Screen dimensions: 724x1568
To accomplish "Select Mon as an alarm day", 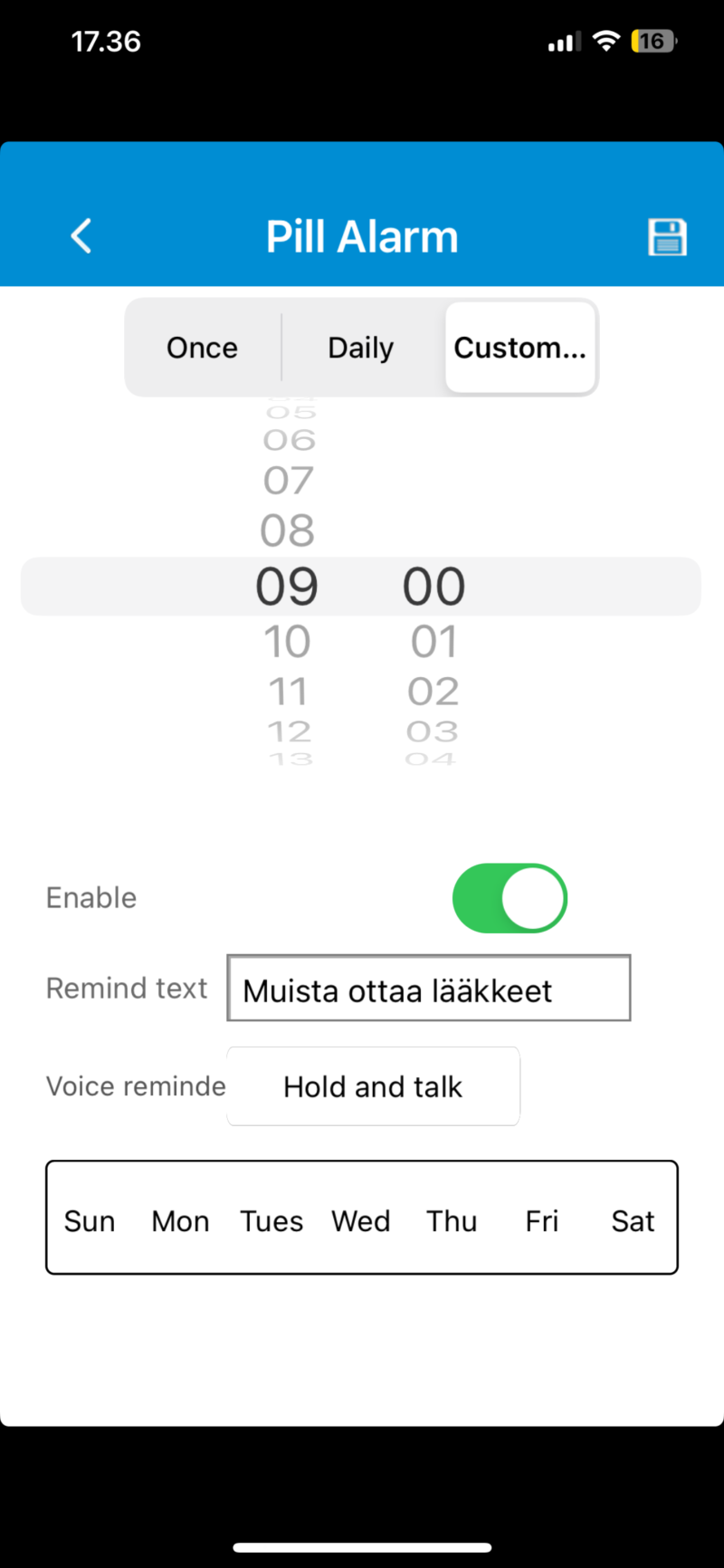I will click(x=180, y=1220).
